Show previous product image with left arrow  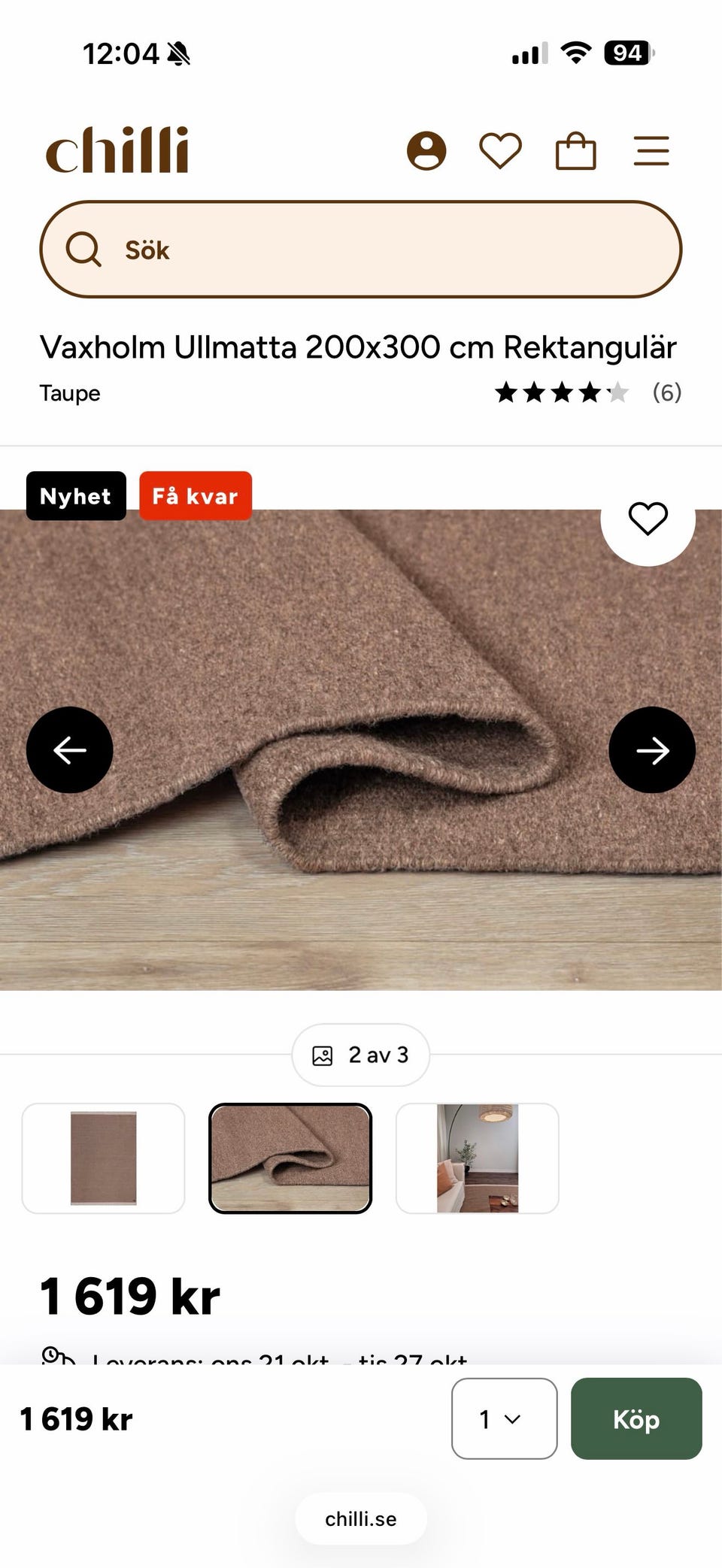coord(70,750)
